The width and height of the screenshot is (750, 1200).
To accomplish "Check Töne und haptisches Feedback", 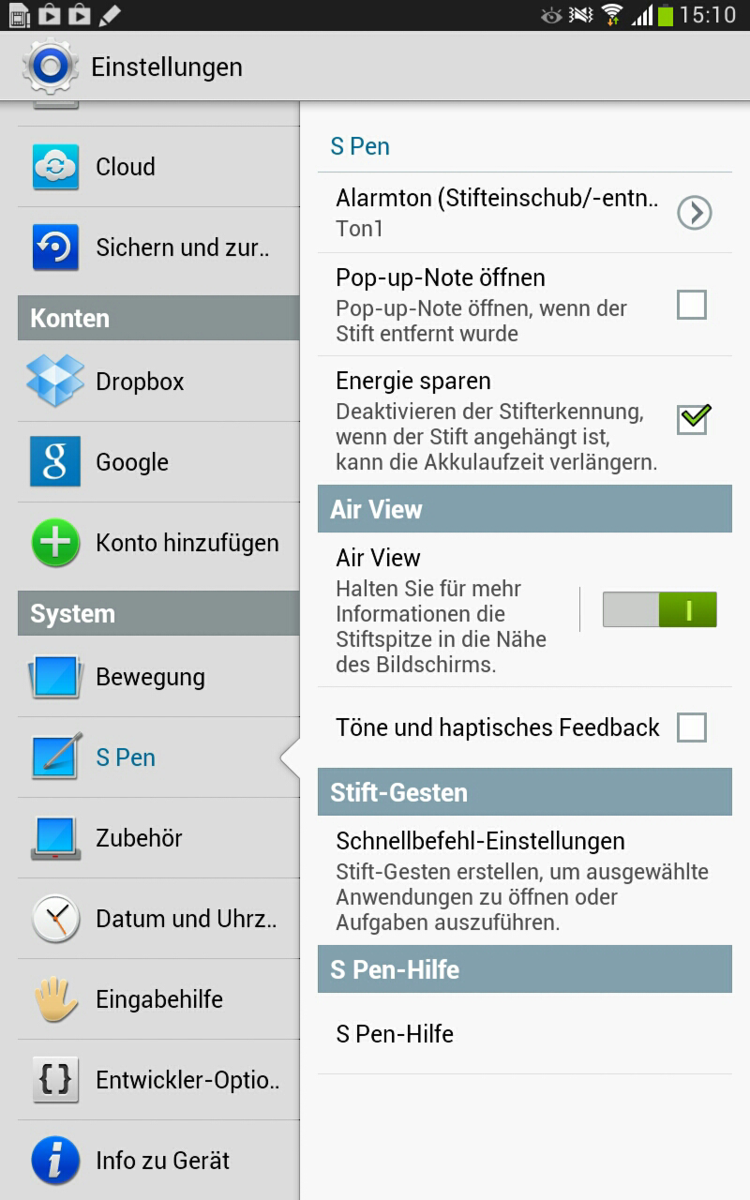I will click(691, 727).
